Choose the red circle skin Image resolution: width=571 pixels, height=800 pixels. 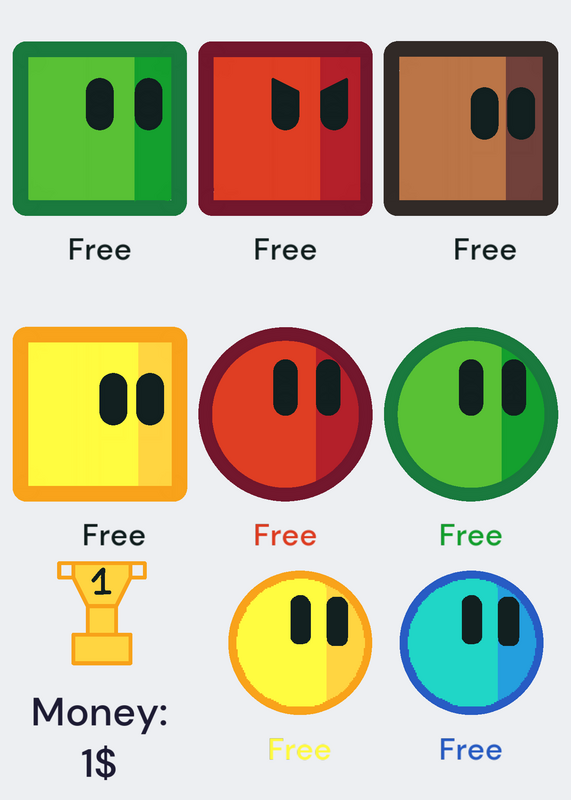click(285, 414)
